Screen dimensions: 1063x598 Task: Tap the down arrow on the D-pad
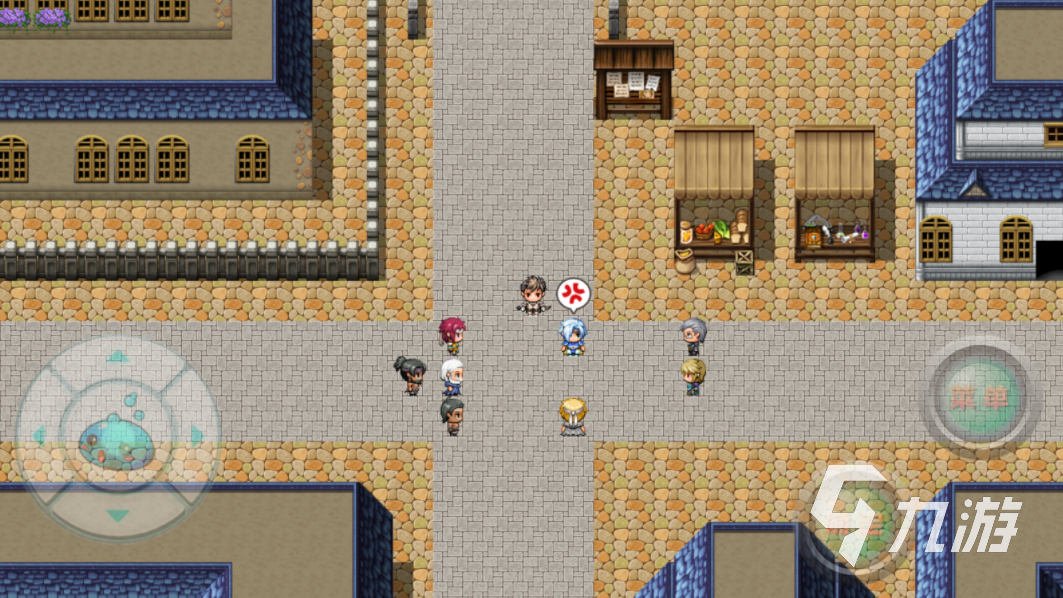pyautogui.click(x=118, y=515)
